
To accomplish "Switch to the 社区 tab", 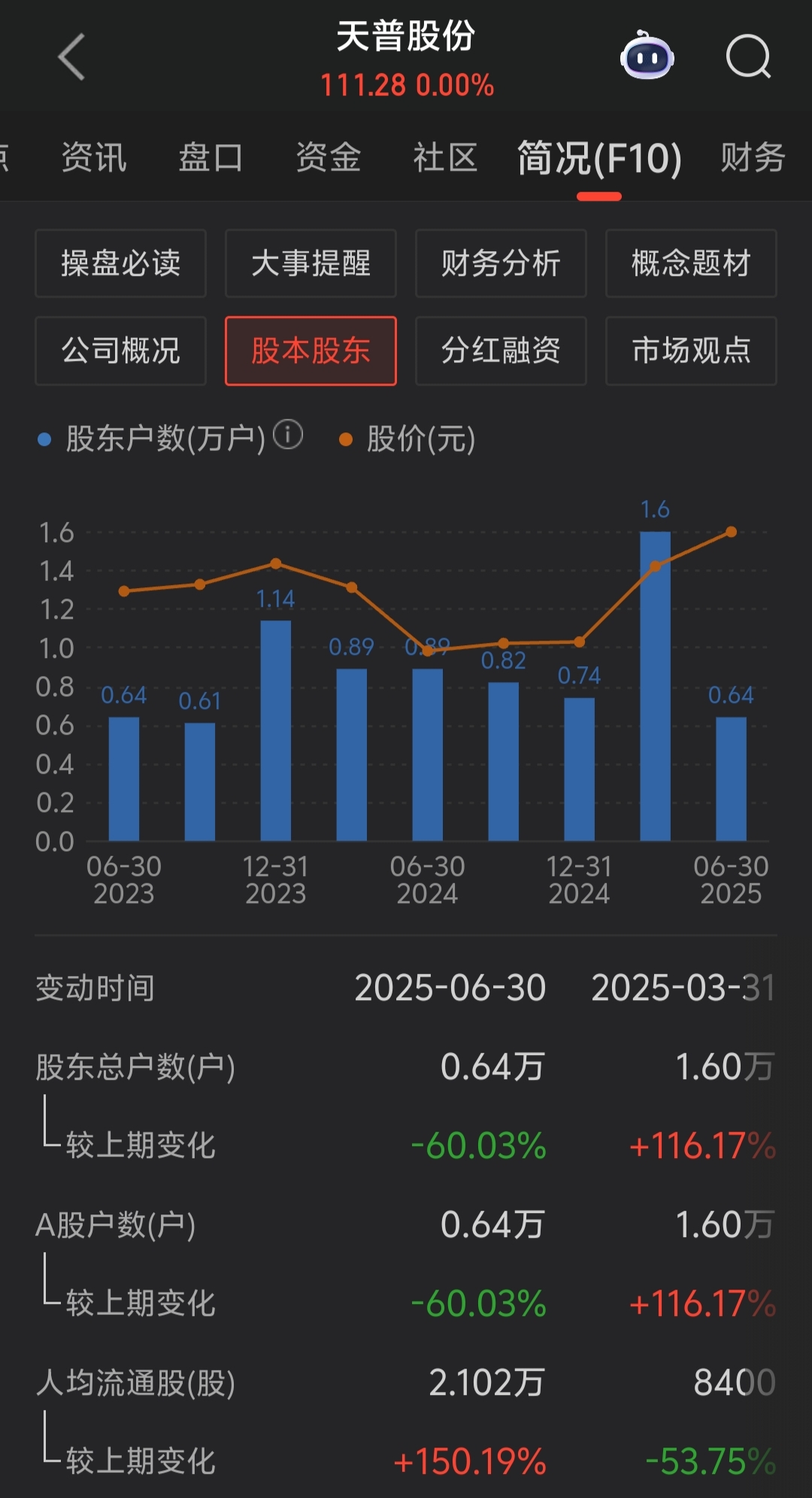I will (445, 159).
